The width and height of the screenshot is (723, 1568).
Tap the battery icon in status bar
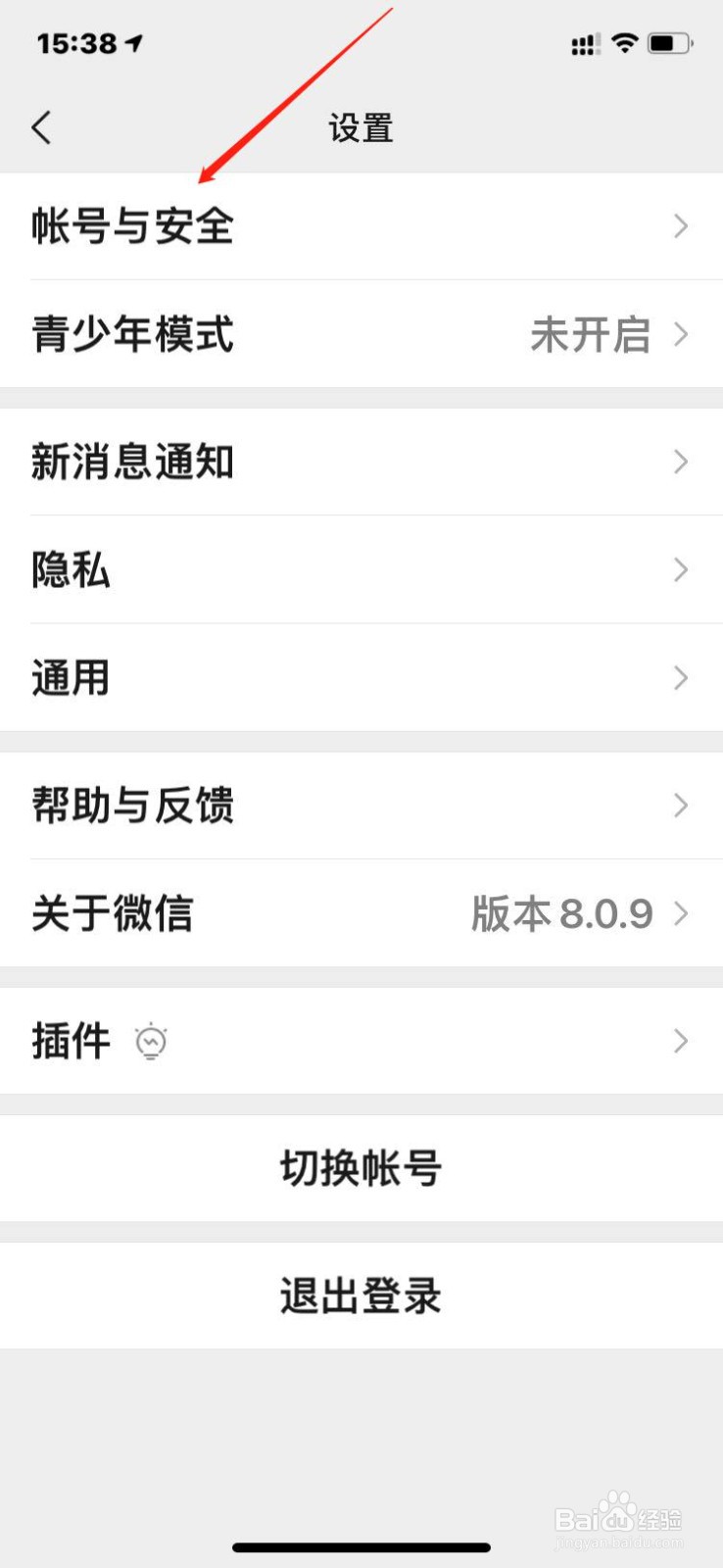coord(670,43)
